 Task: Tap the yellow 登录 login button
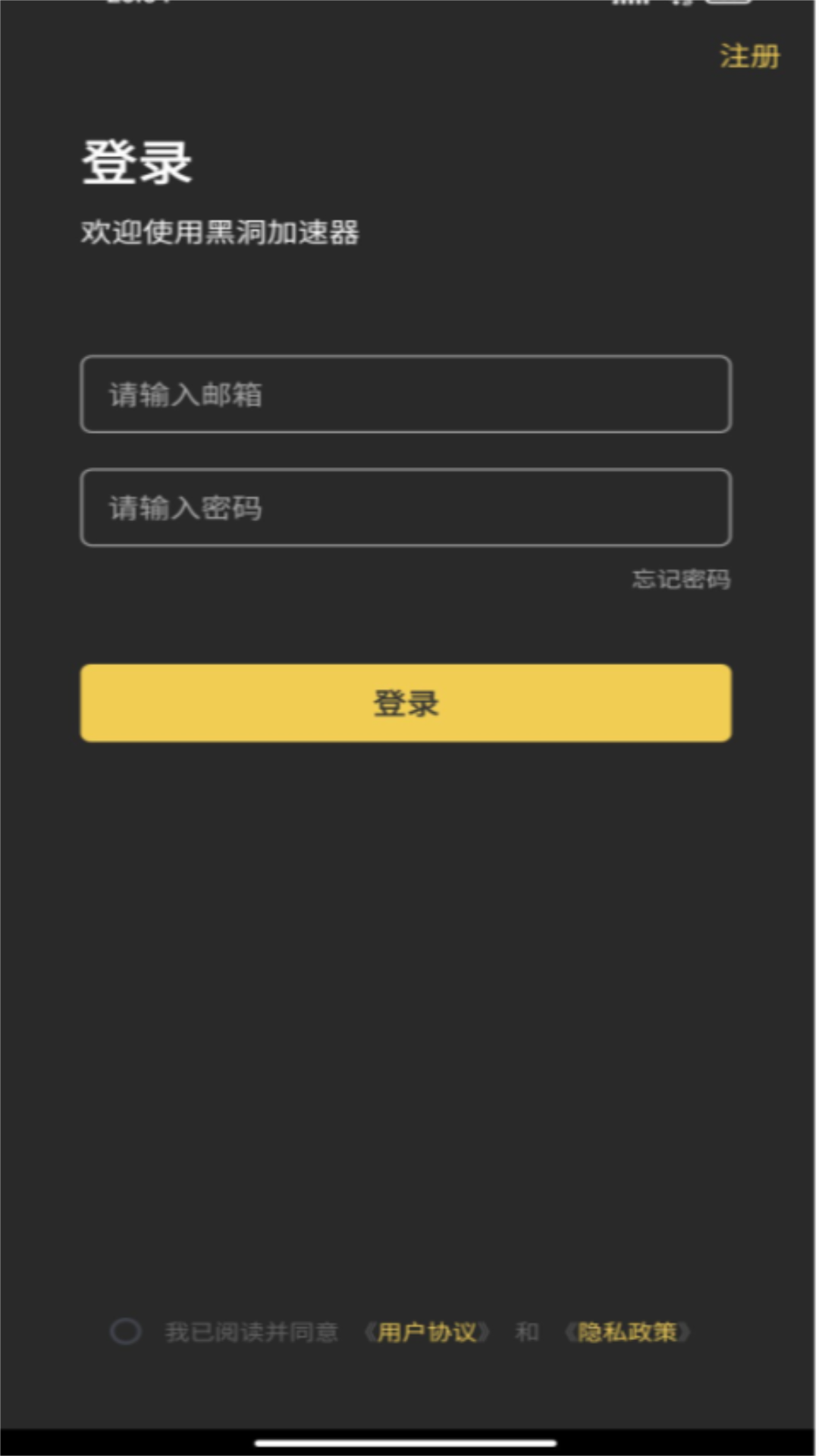(x=406, y=703)
